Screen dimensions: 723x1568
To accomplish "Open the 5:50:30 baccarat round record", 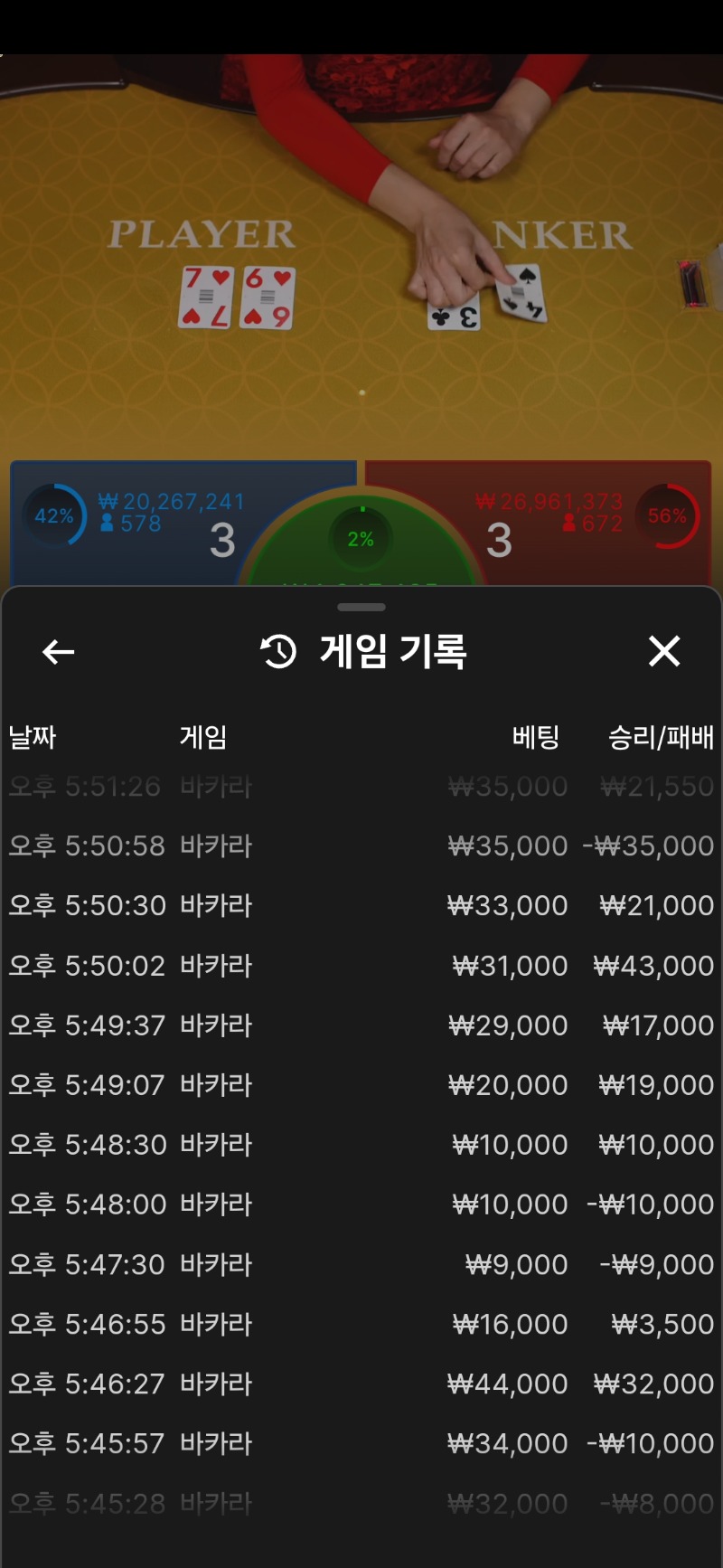I will (361, 906).
